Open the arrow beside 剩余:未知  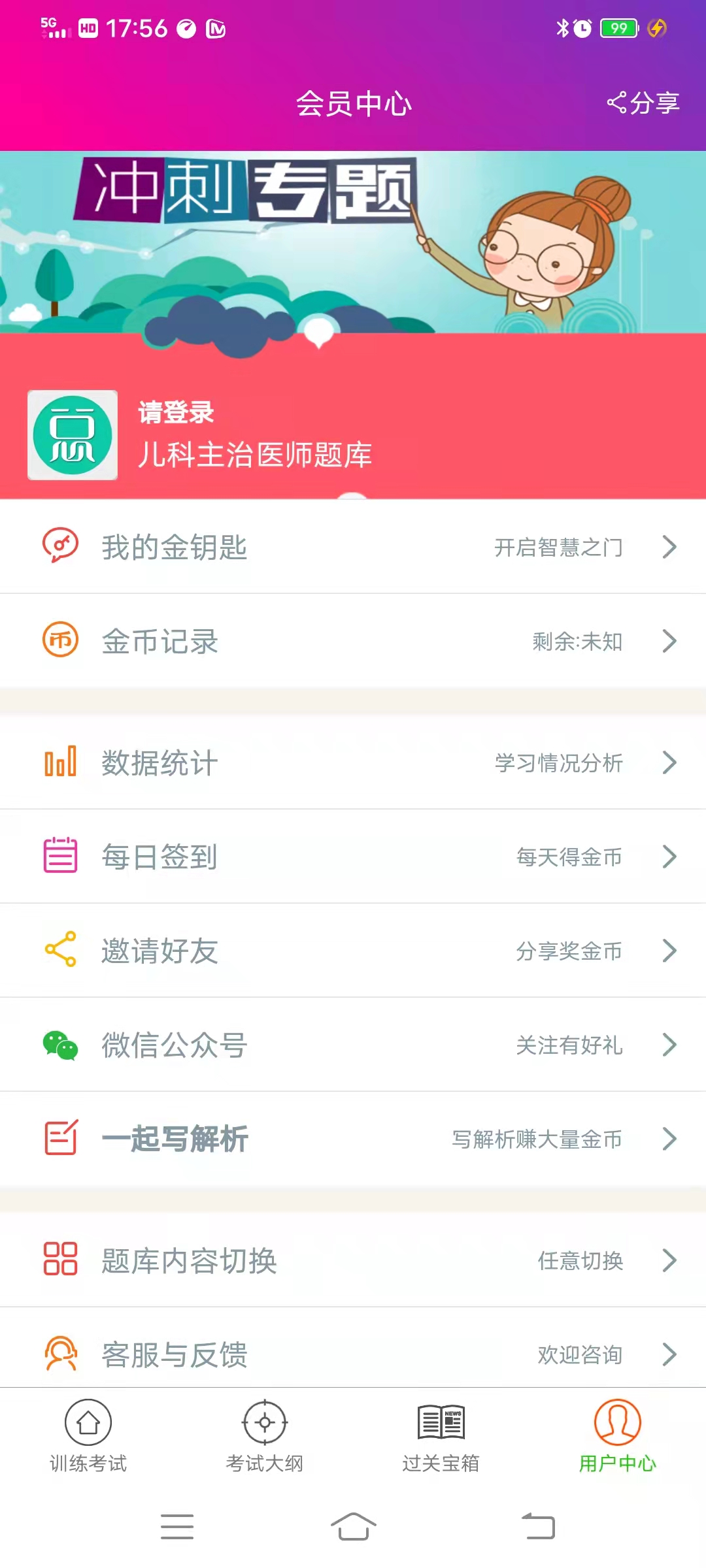[669, 640]
